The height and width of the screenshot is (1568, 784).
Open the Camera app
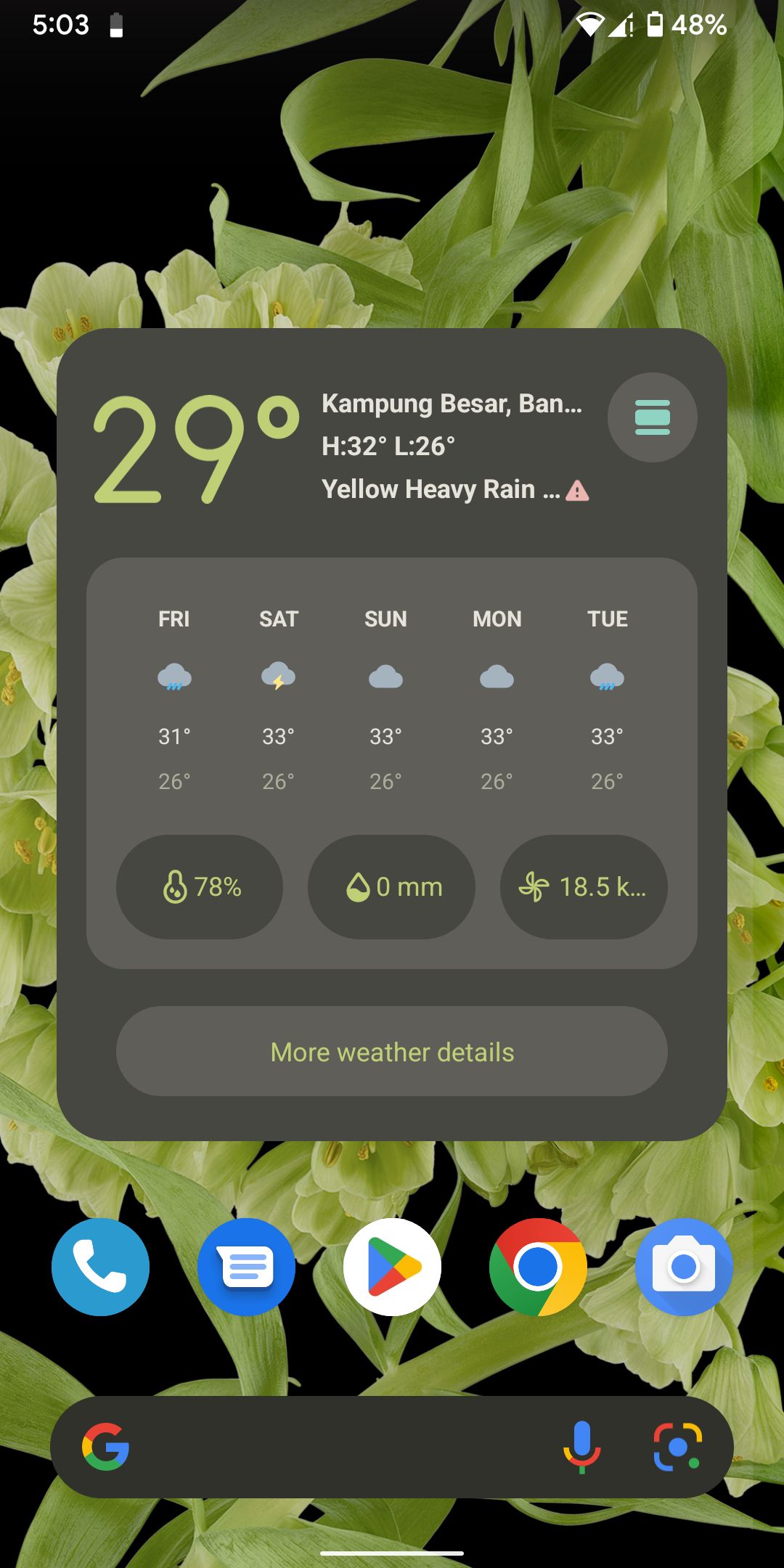pyautogui.click(x=684, y=1267)
